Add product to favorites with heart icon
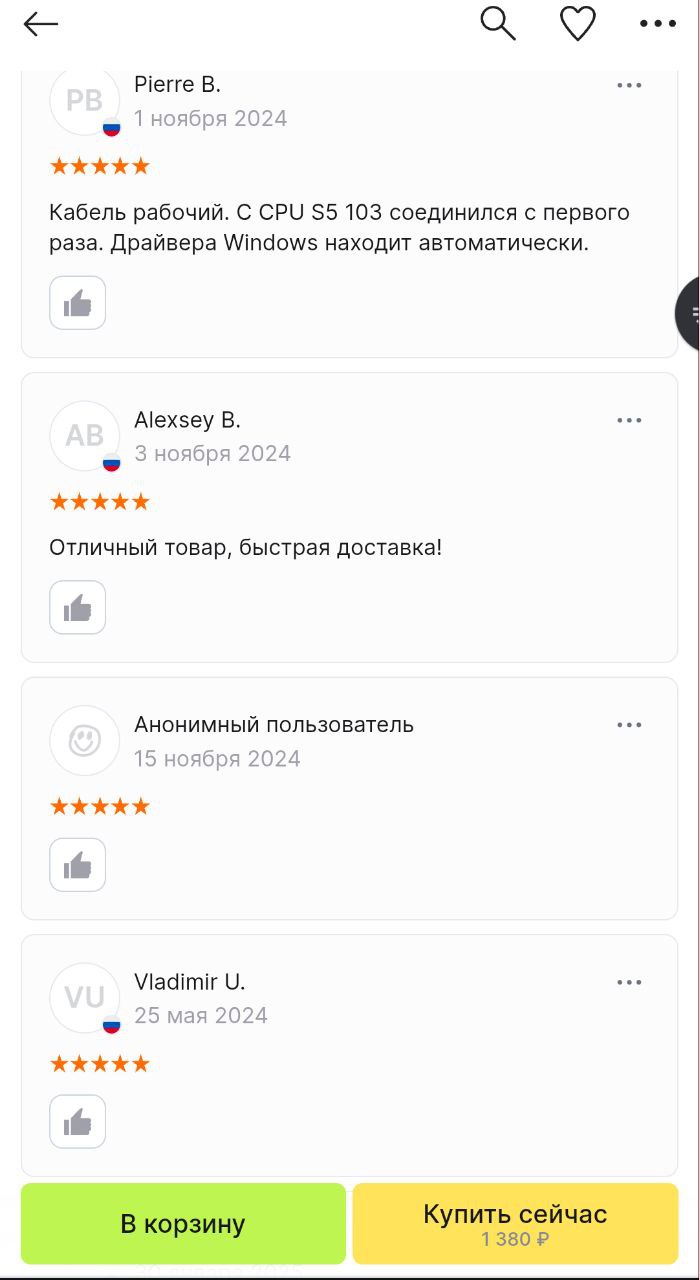The image size is (699, 1280). point(578,23)
